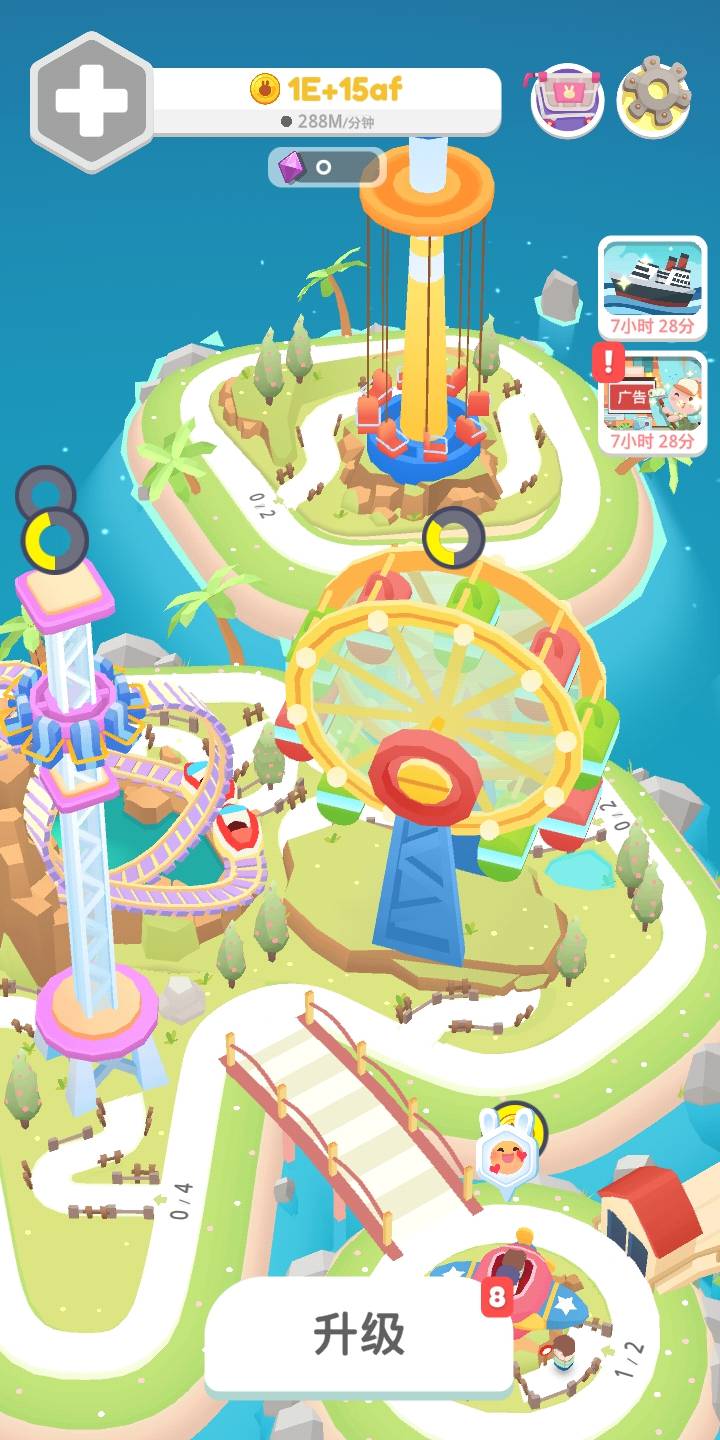Open the shopping basket store

click(x=567, y=99)
